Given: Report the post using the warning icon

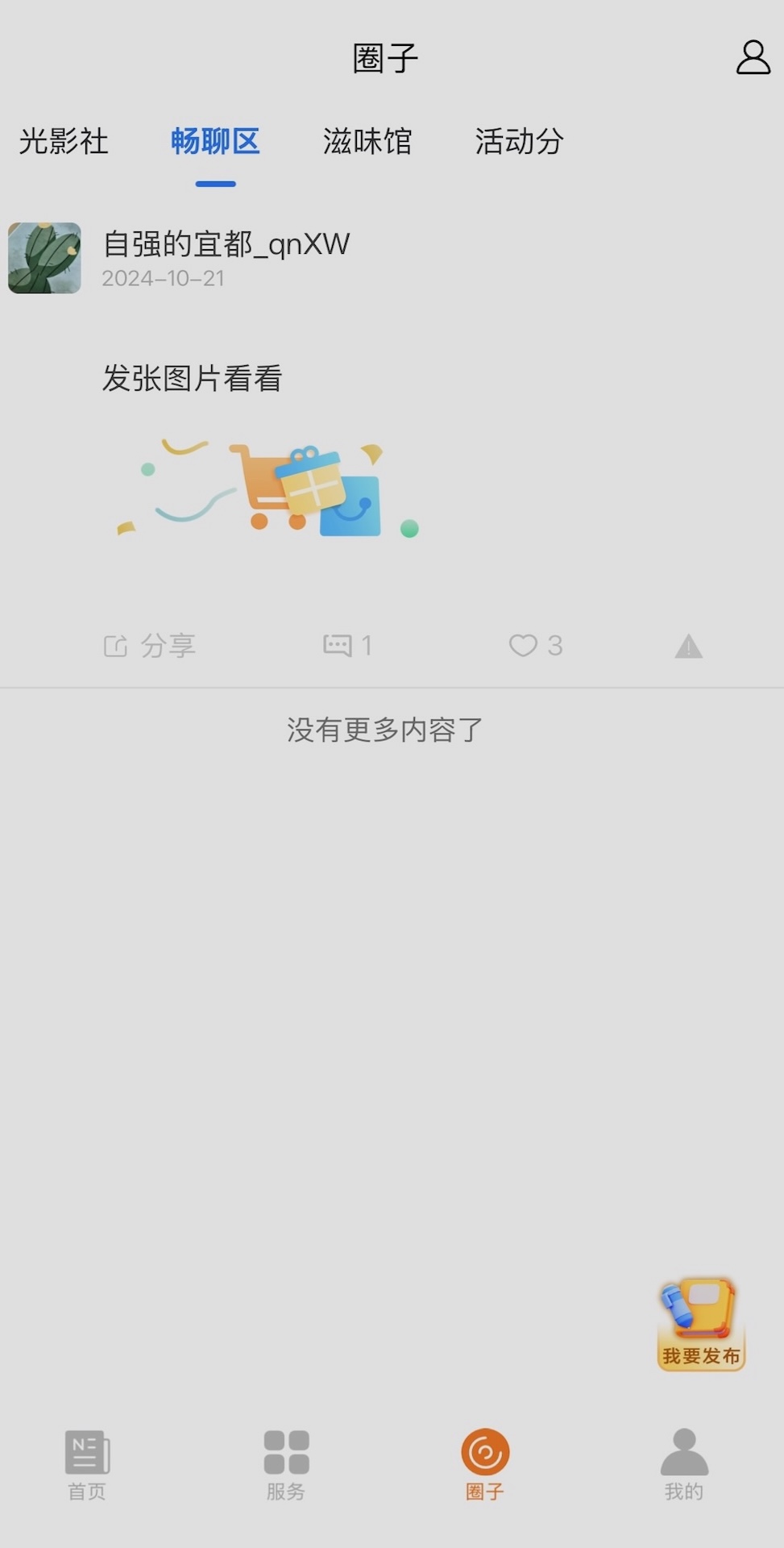Looking at the screenshot, I should click(687, 645).
